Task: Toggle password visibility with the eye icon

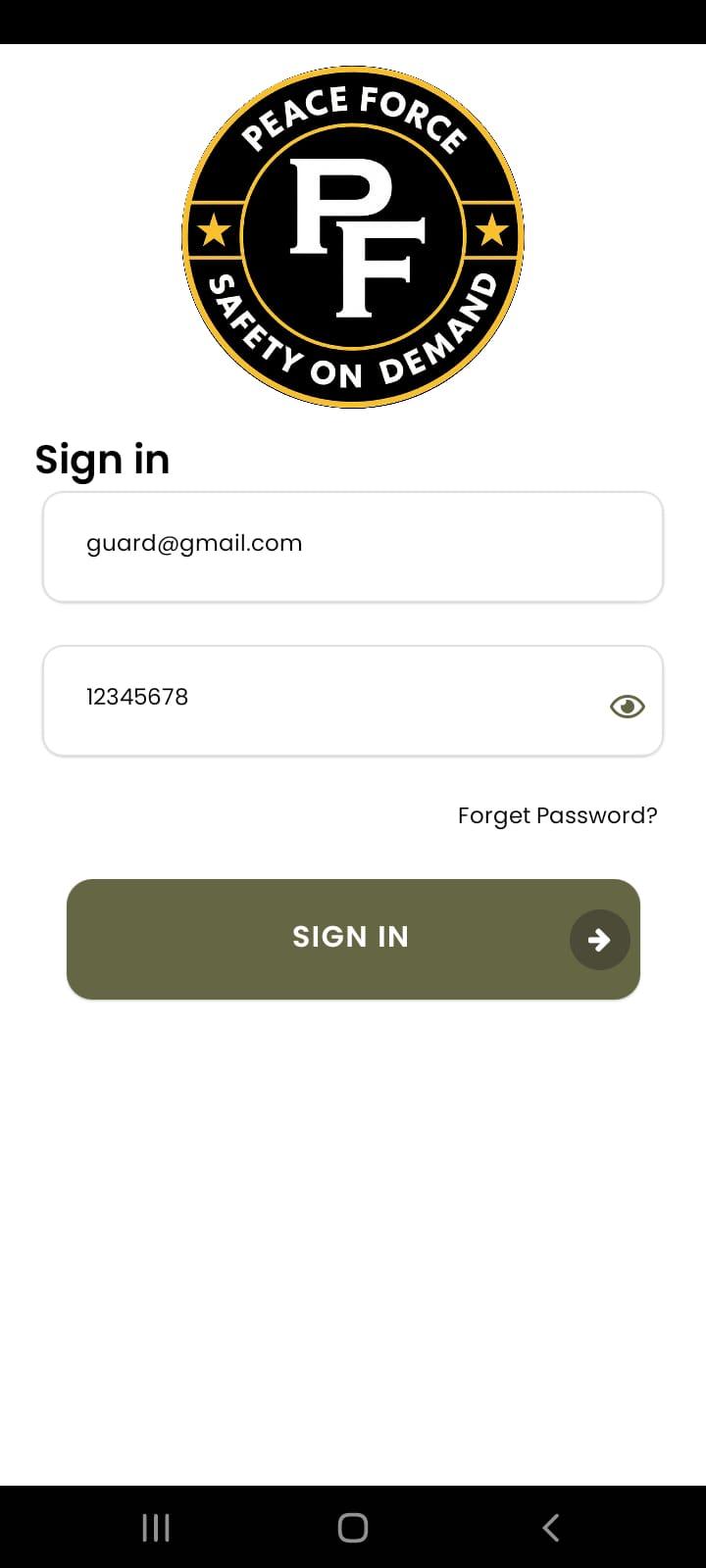Action: 627,706
